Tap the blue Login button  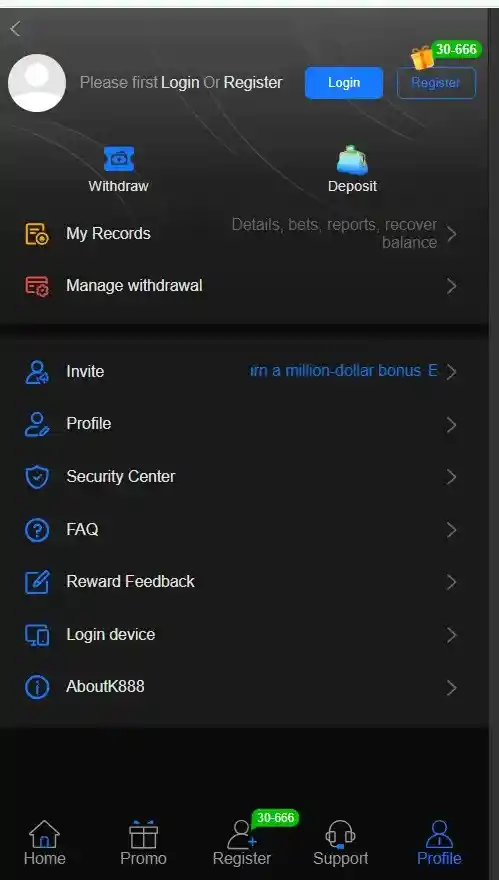[x=344, y=82]
